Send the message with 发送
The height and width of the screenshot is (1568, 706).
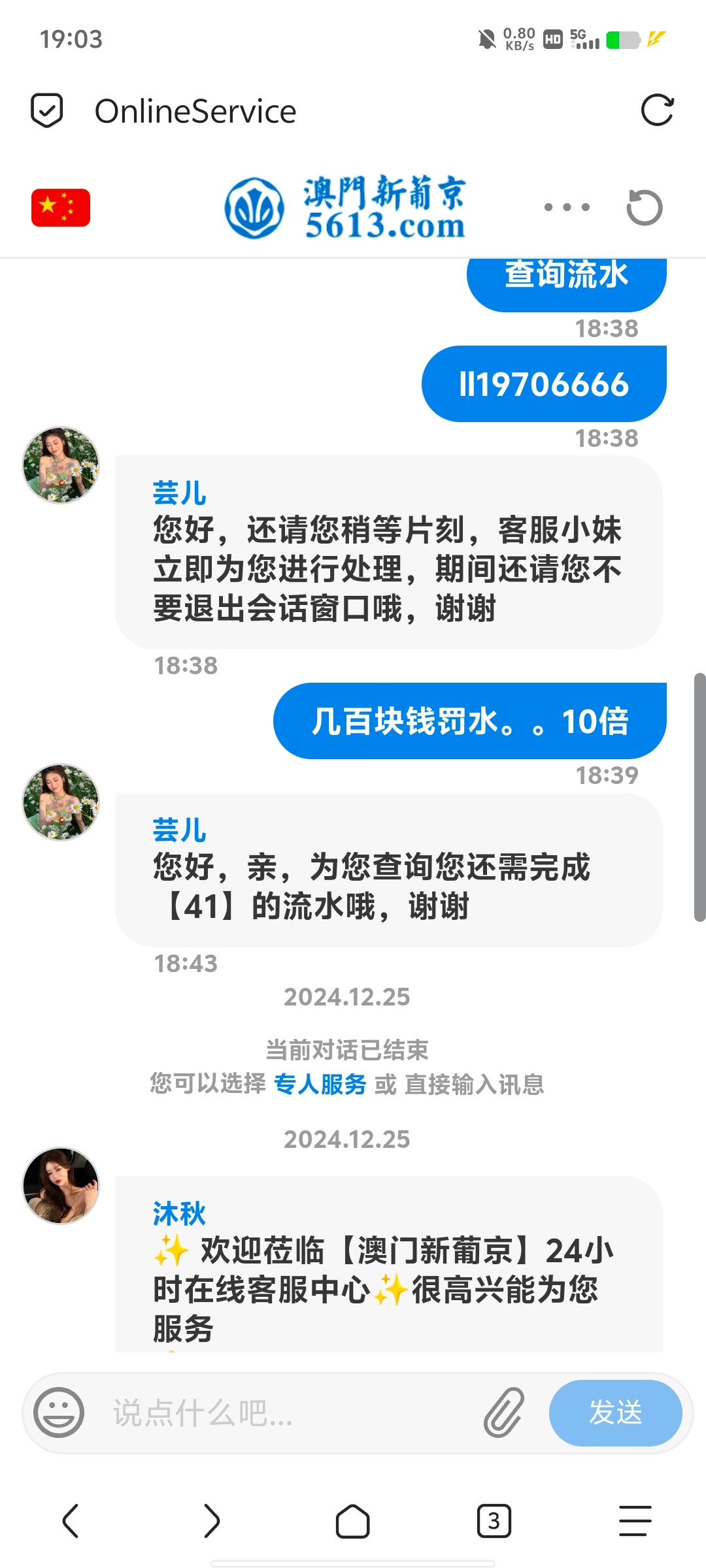pyautogui.click(x=615, y=1413)
